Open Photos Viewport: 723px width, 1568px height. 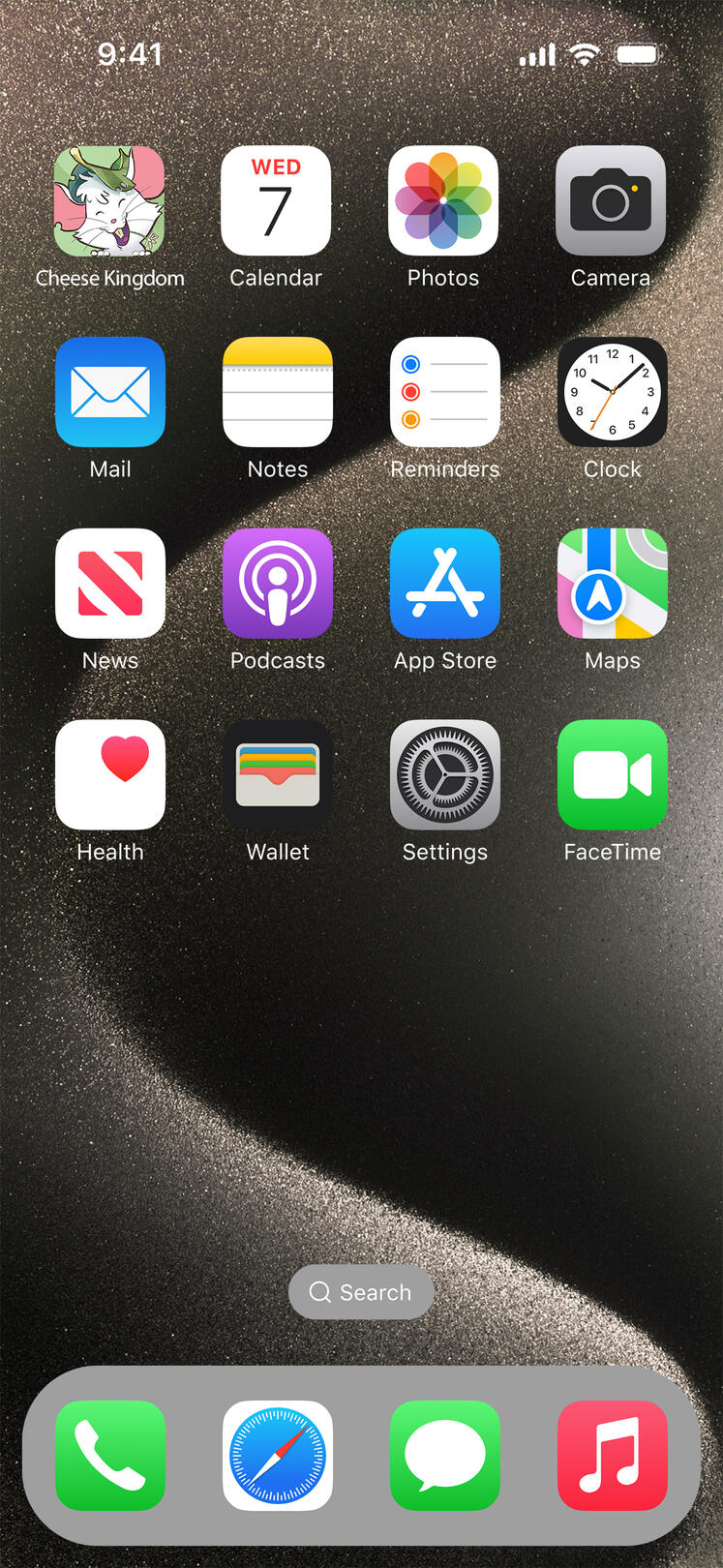pyautogui.click(x=443, y=201)
